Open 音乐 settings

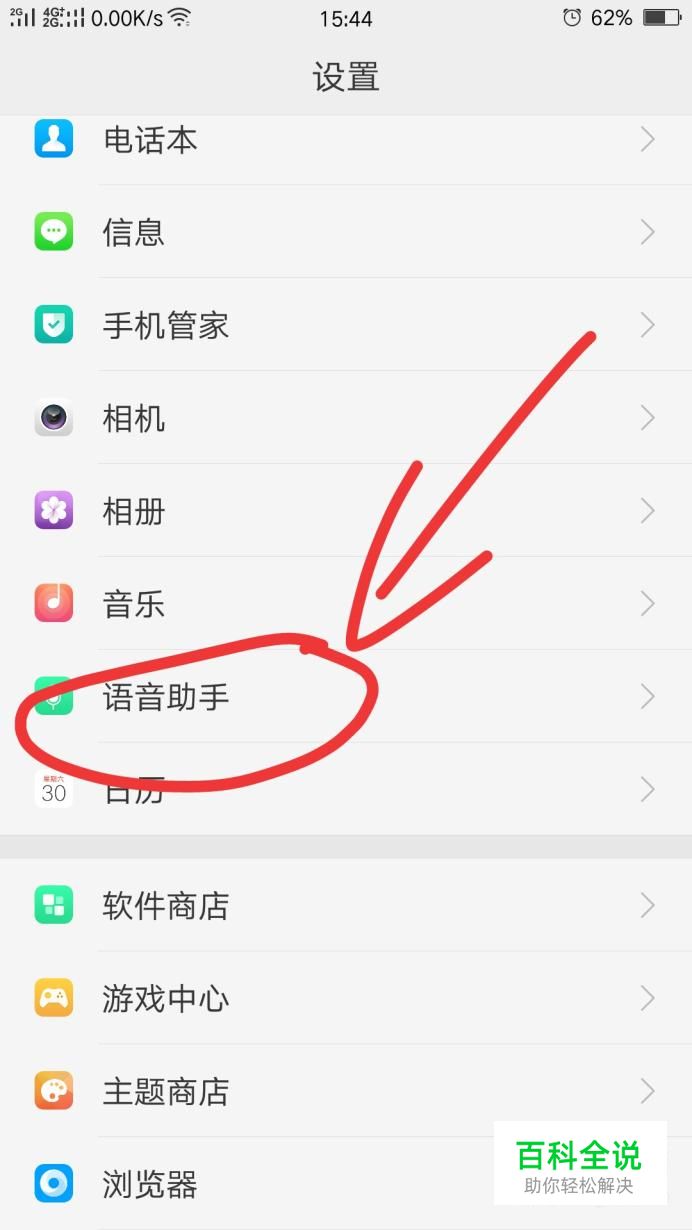(x=346, y=604)
